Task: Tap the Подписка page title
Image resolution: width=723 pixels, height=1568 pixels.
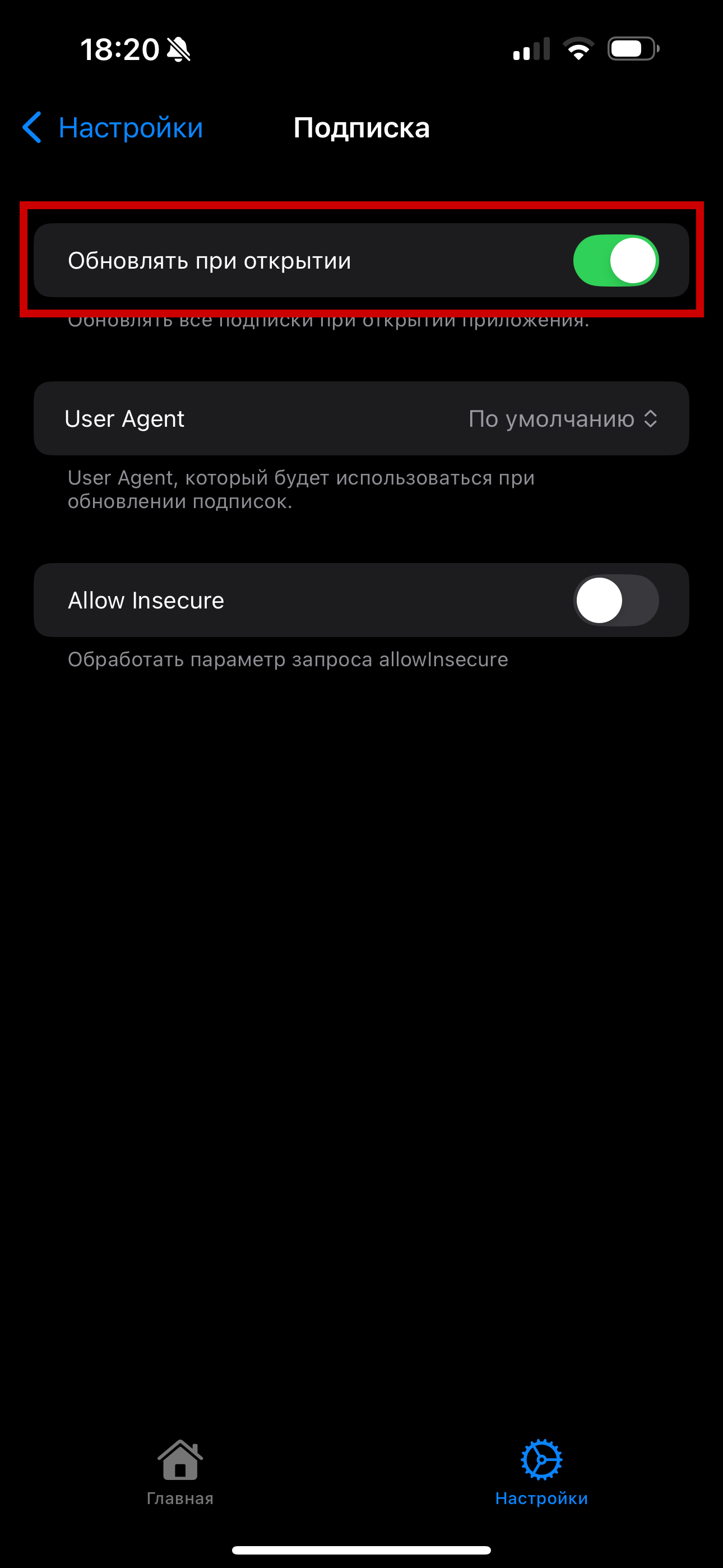Action: pyautogui.click(x=361, y=127)
